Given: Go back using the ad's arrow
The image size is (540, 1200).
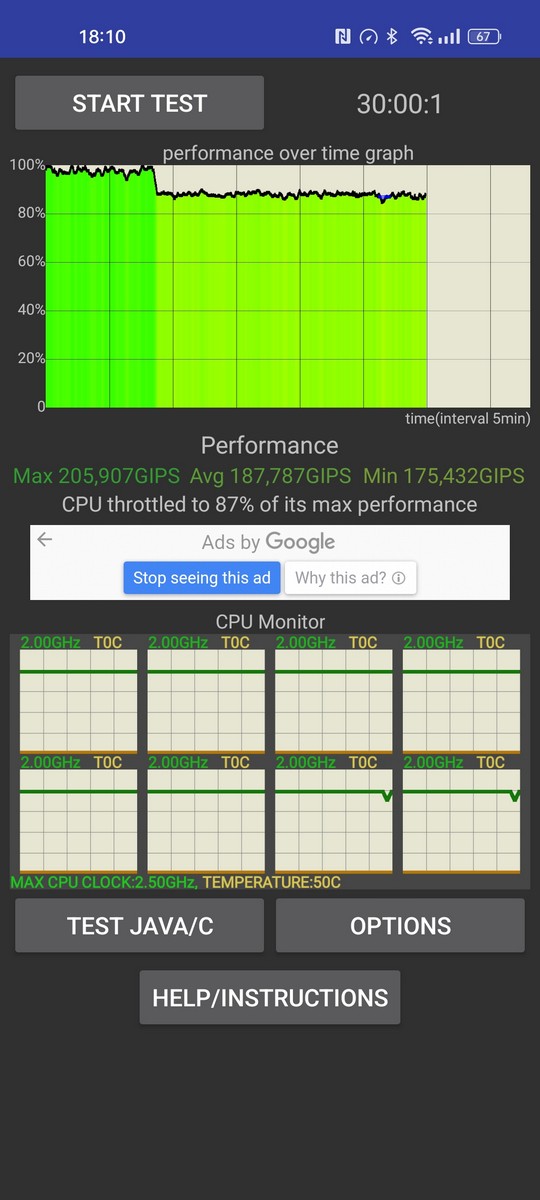Looking at the screenshot, I should pyautogui.click(x=44, y=540).
